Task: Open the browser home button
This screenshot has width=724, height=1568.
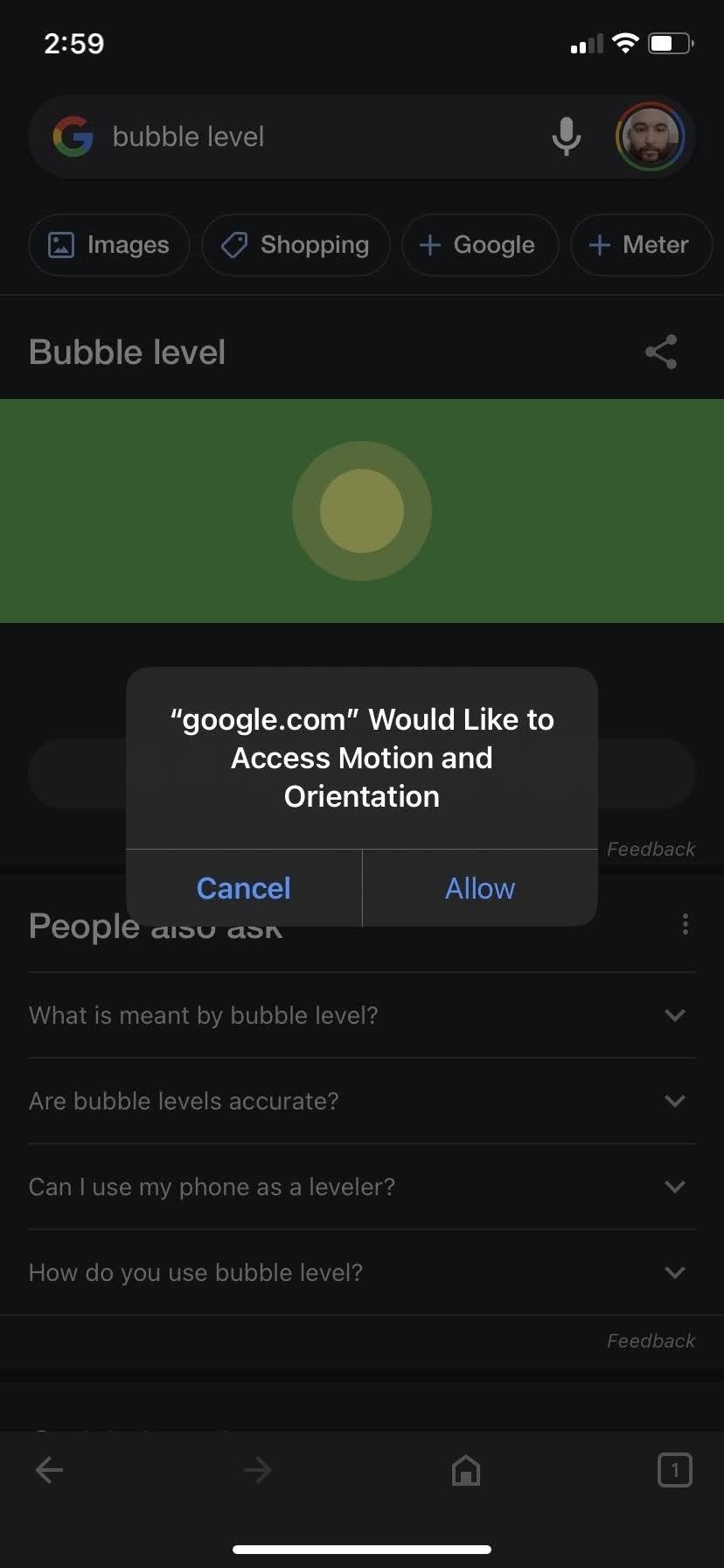Action: (466, 1470)
